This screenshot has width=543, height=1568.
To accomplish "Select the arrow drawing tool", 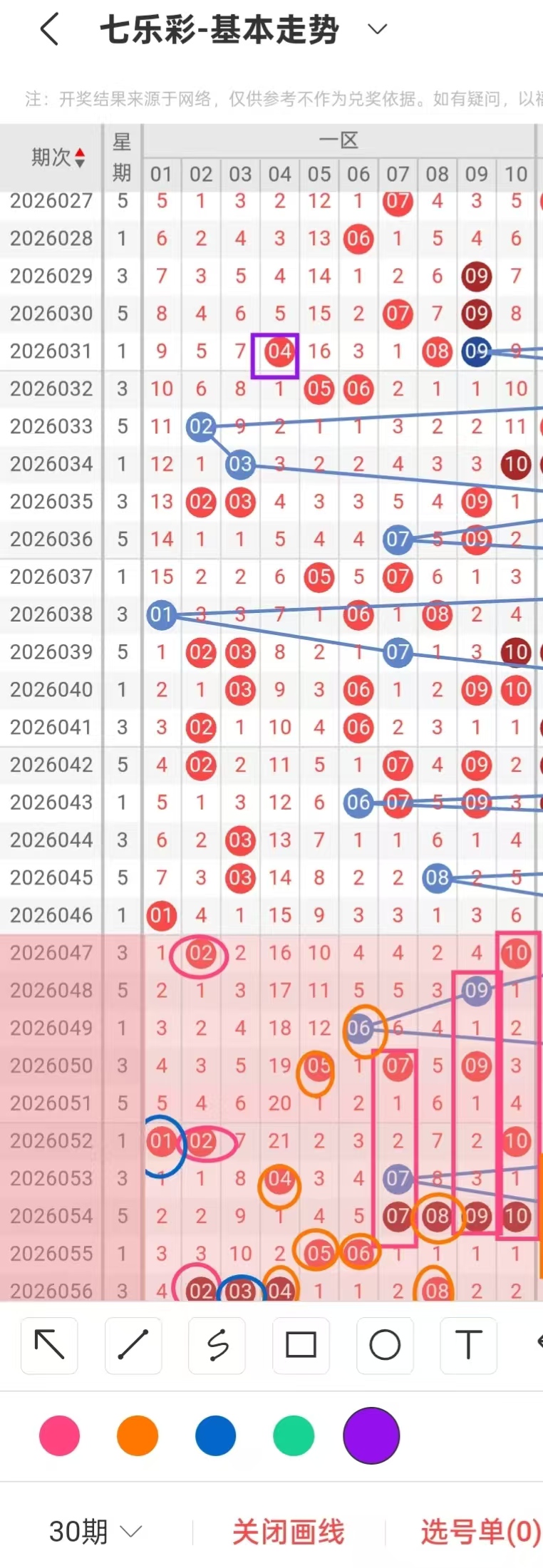I will pos(49,1346).
